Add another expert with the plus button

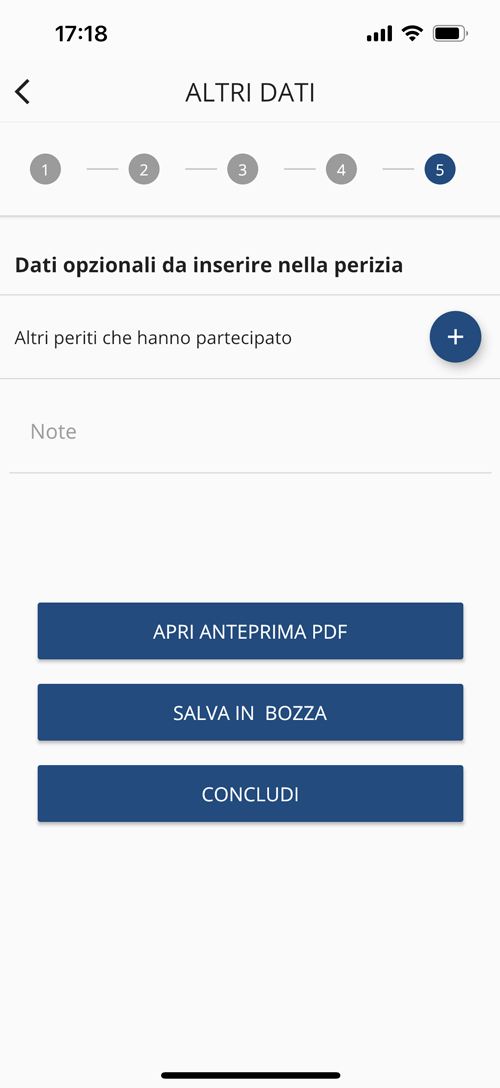[455, 337]
